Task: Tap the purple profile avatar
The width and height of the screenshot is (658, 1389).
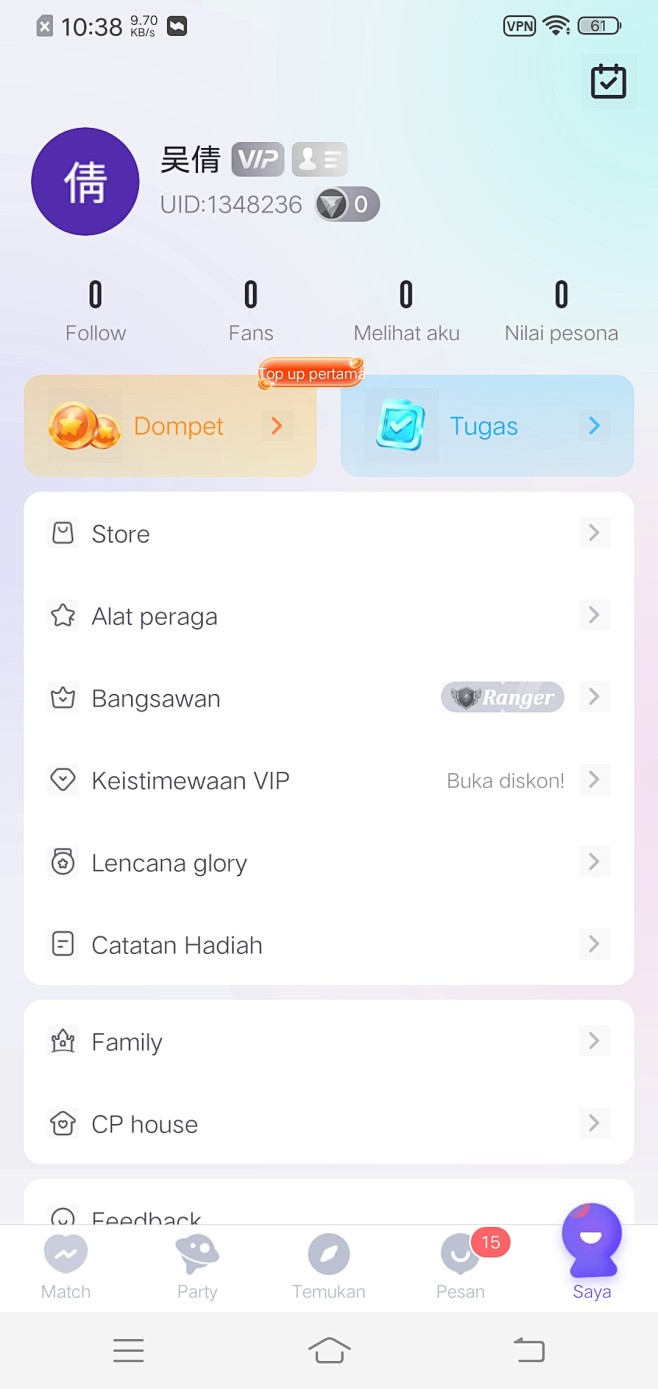Action: pyautogui.click(x=85, y=181)
